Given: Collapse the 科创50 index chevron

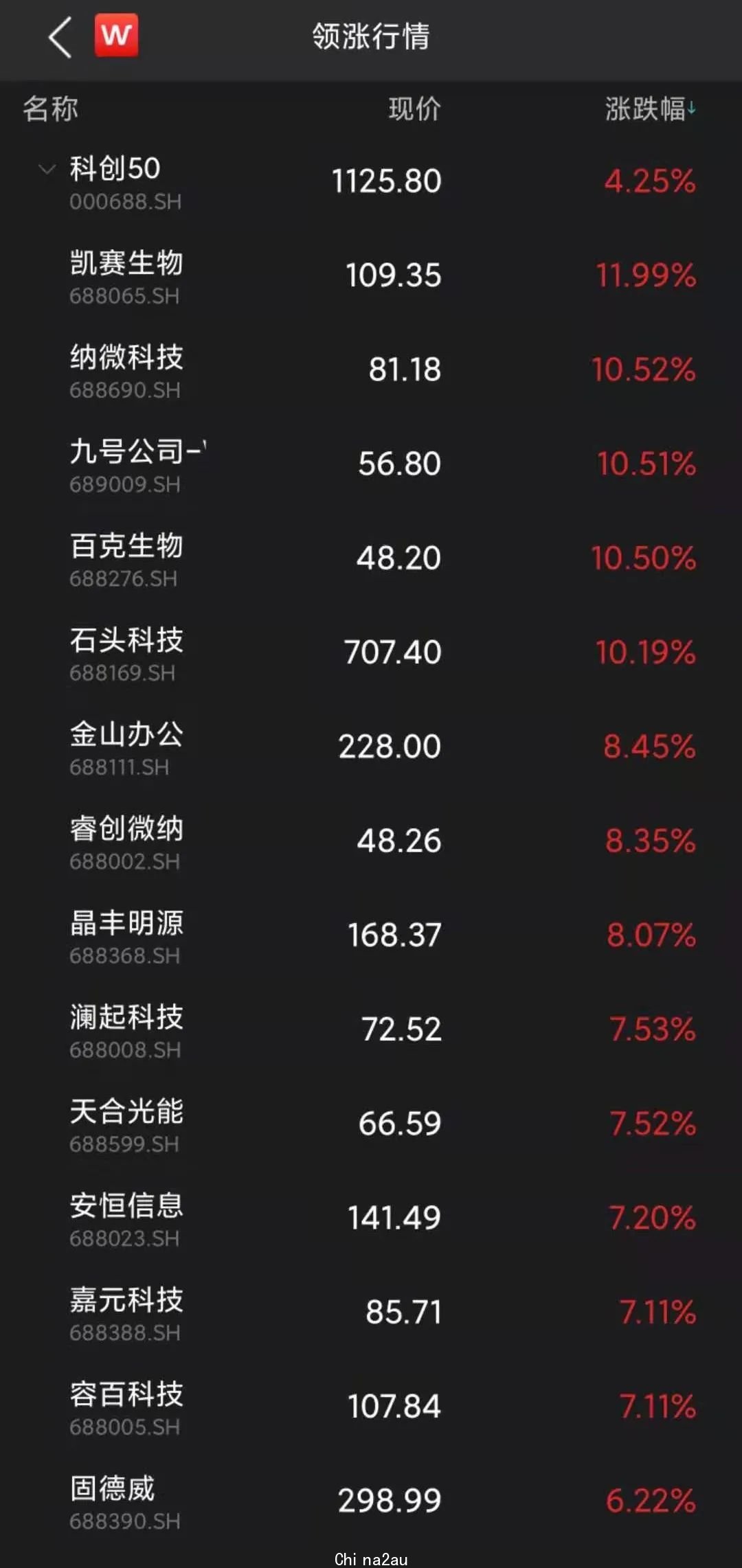Looking at the screenshot, I should pyautogui.click(x=47, y=168).
